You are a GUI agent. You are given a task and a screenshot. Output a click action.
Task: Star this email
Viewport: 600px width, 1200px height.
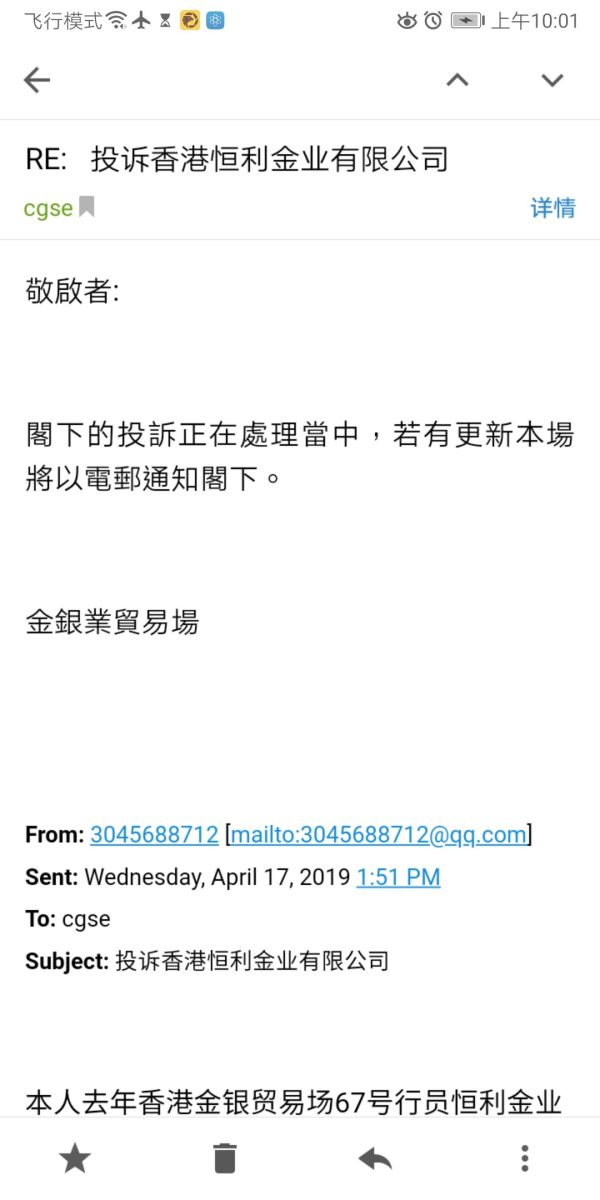pos(75,1158)
